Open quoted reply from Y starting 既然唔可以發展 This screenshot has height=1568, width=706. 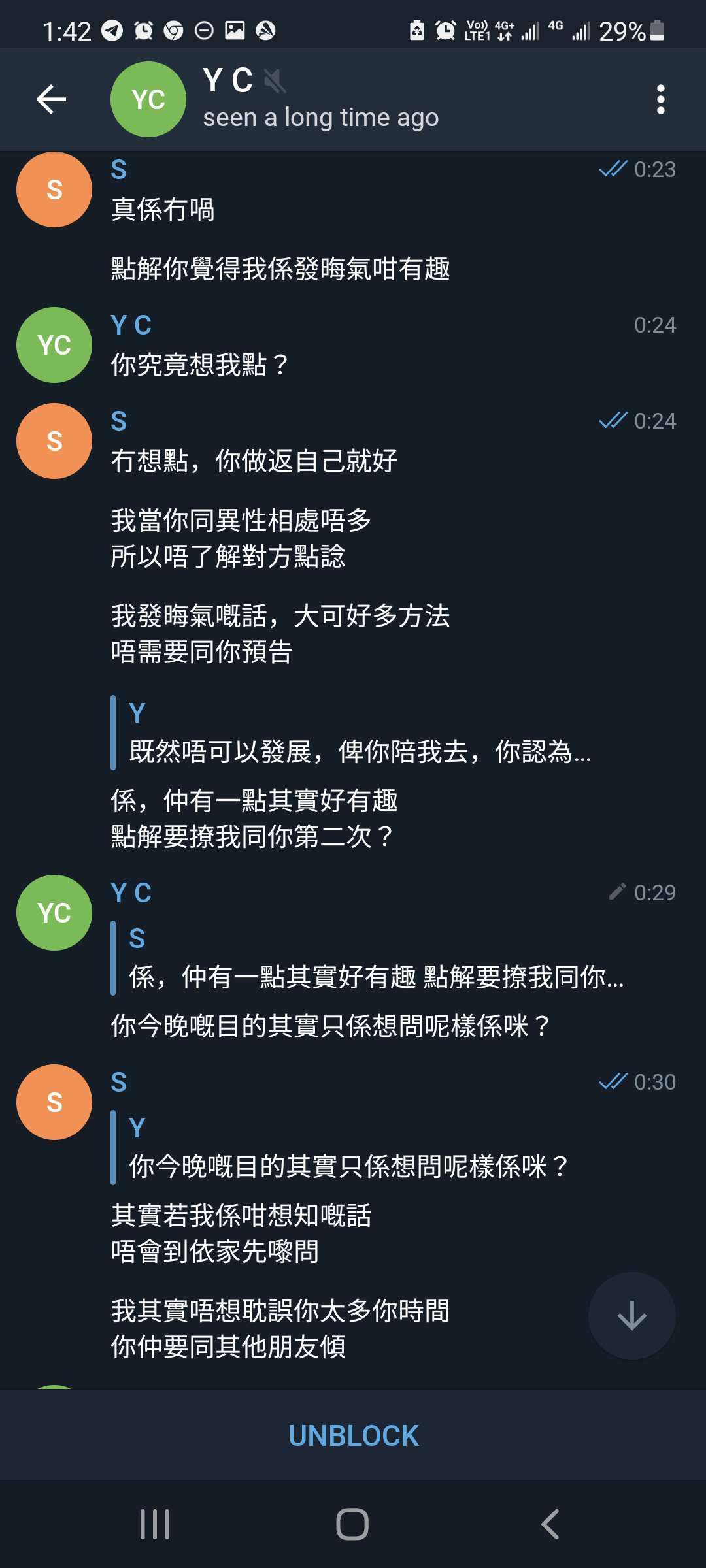(x=352, y=732)
